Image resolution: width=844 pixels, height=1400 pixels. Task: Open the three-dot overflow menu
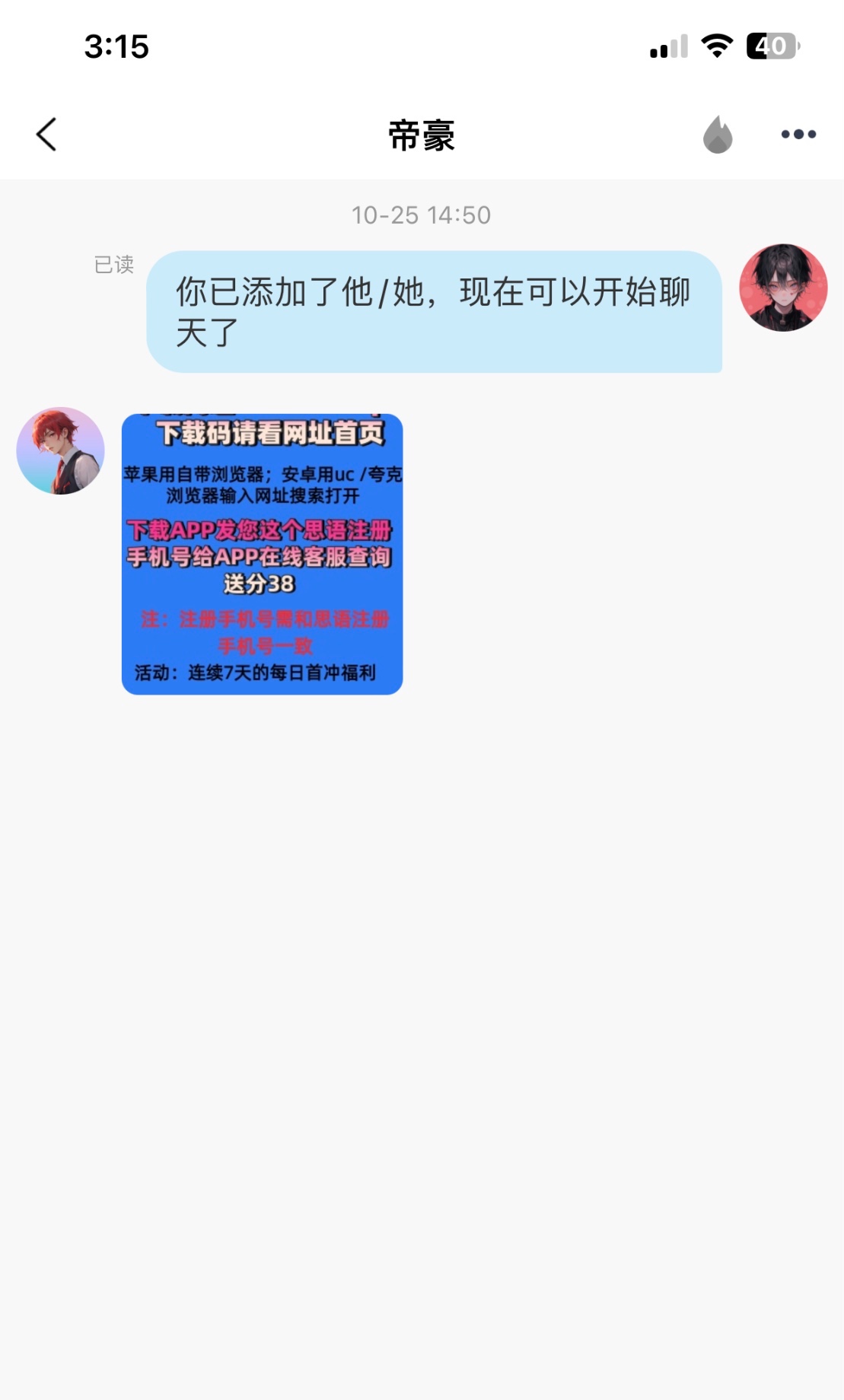[x=798, y=135]
